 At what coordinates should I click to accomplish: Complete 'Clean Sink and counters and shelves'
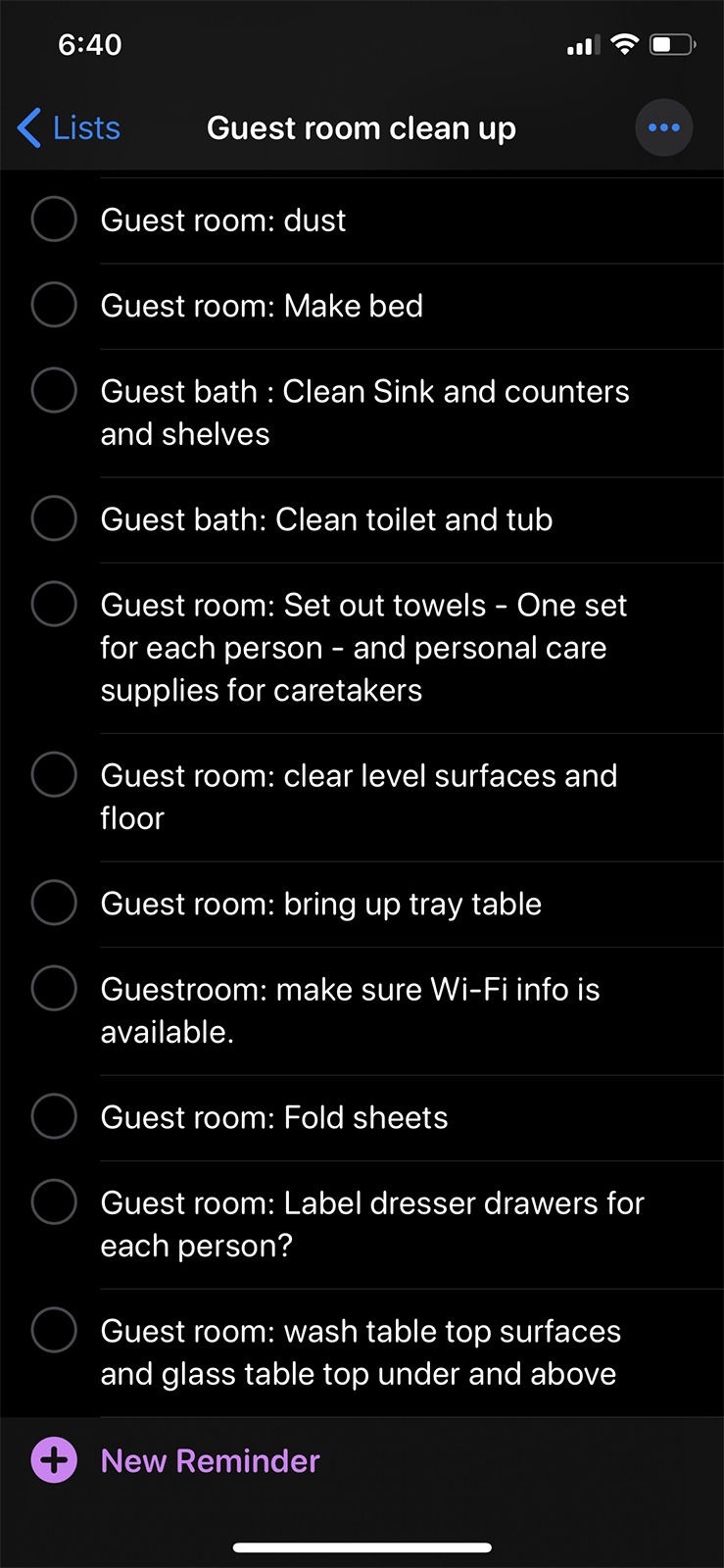(54, 391)
